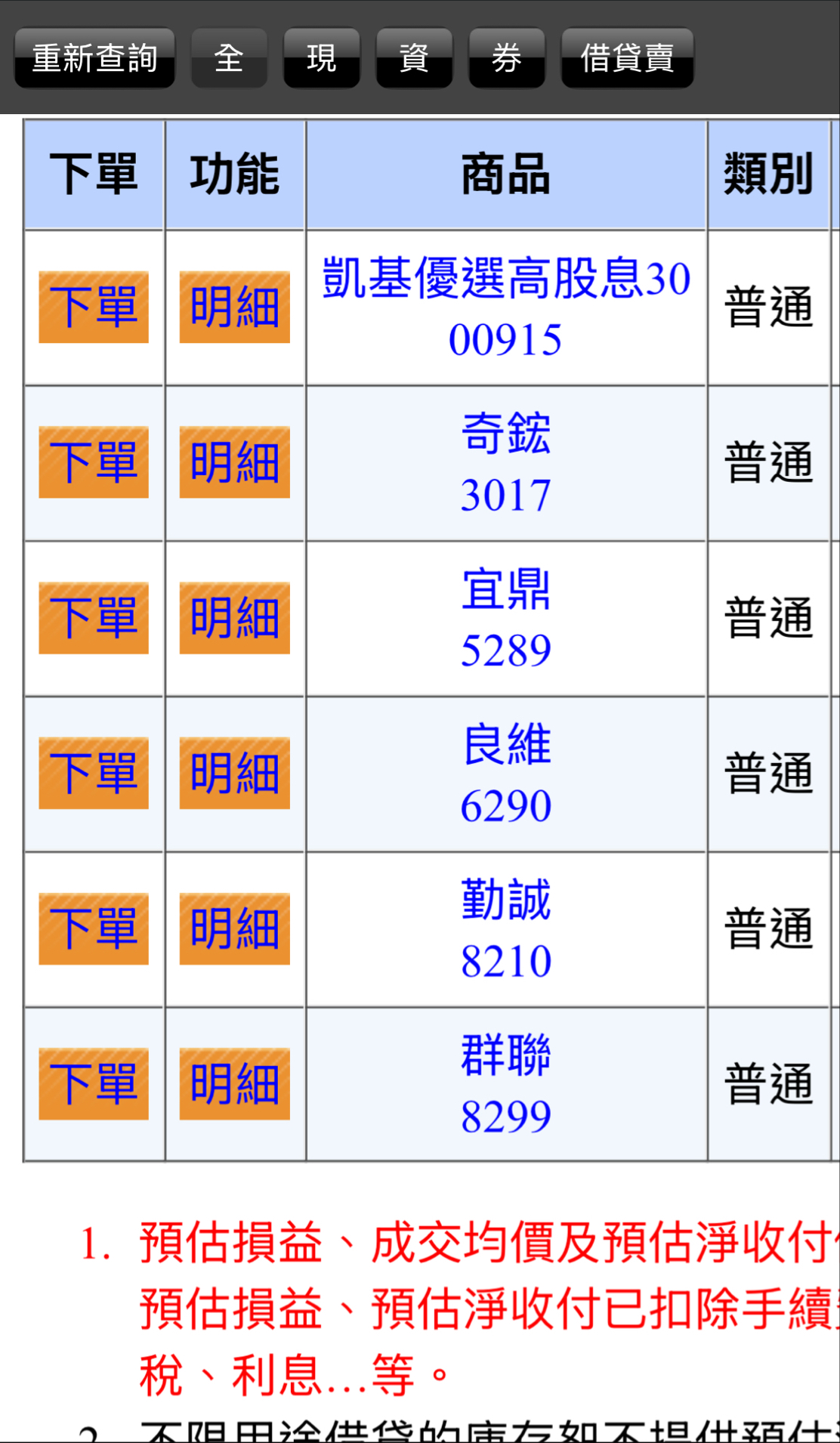View 明細 for 群聯 8299
Screen dimensions: 840x1443
click(x=234, y=1083)
